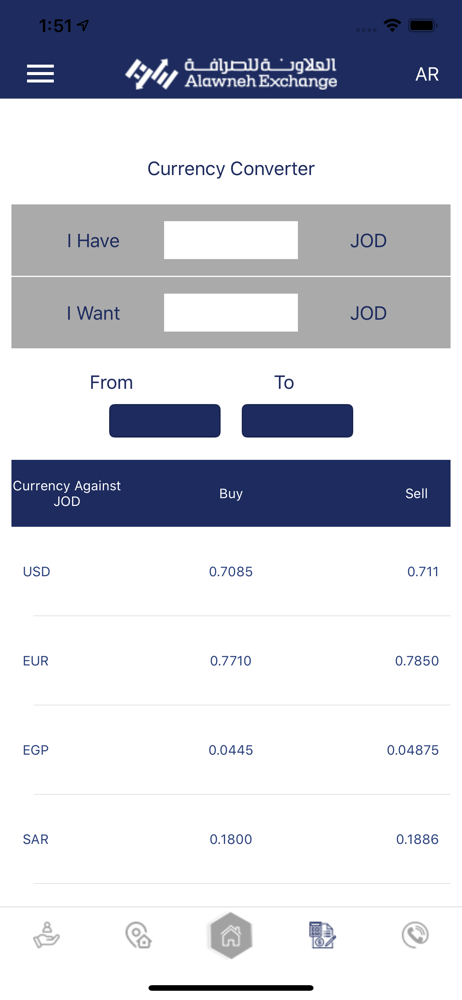This screenshot has height=1000, width=462.
Task: Open the phone contact tab
Action: [x=415, y=936]
